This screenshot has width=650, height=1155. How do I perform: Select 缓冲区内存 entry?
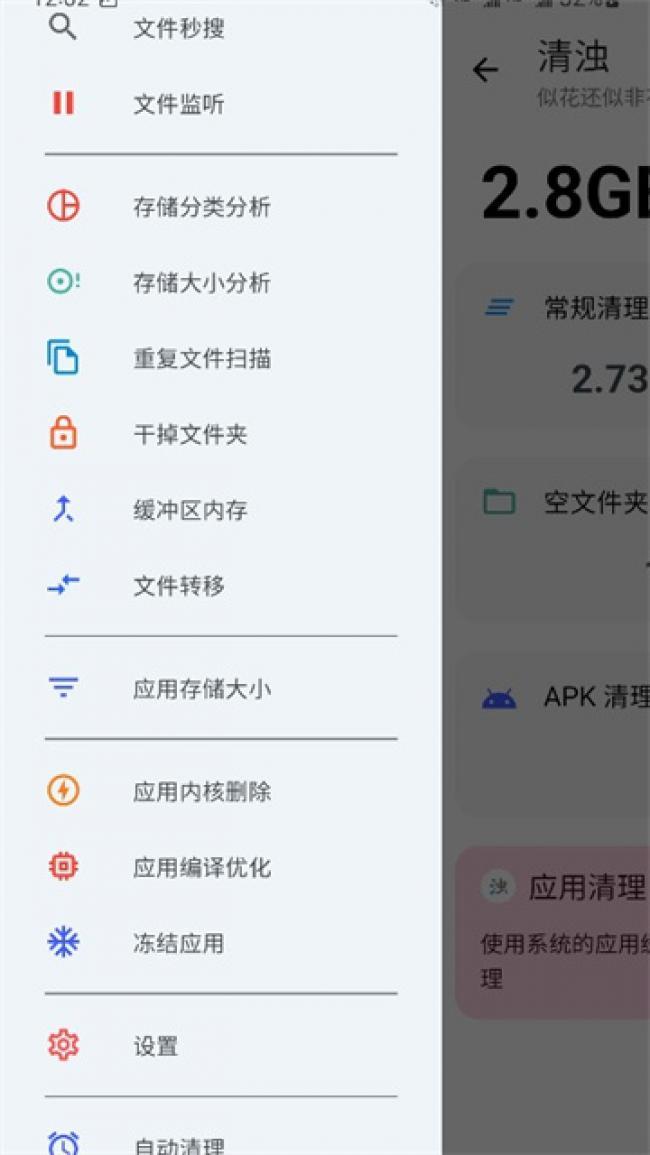(x=190, y=511)
